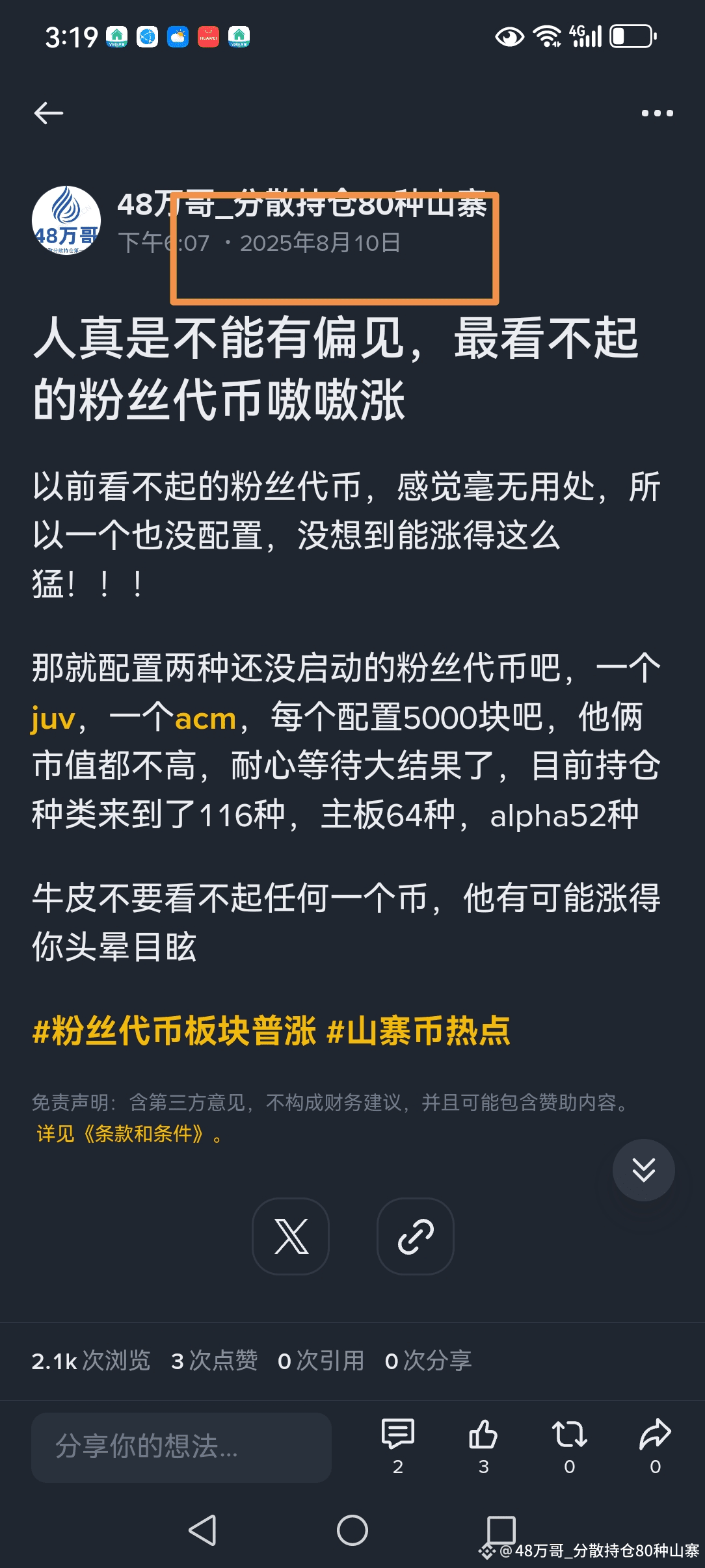Quote or repost this post
The image size is (705, 1568).
tap(570, 1446)
